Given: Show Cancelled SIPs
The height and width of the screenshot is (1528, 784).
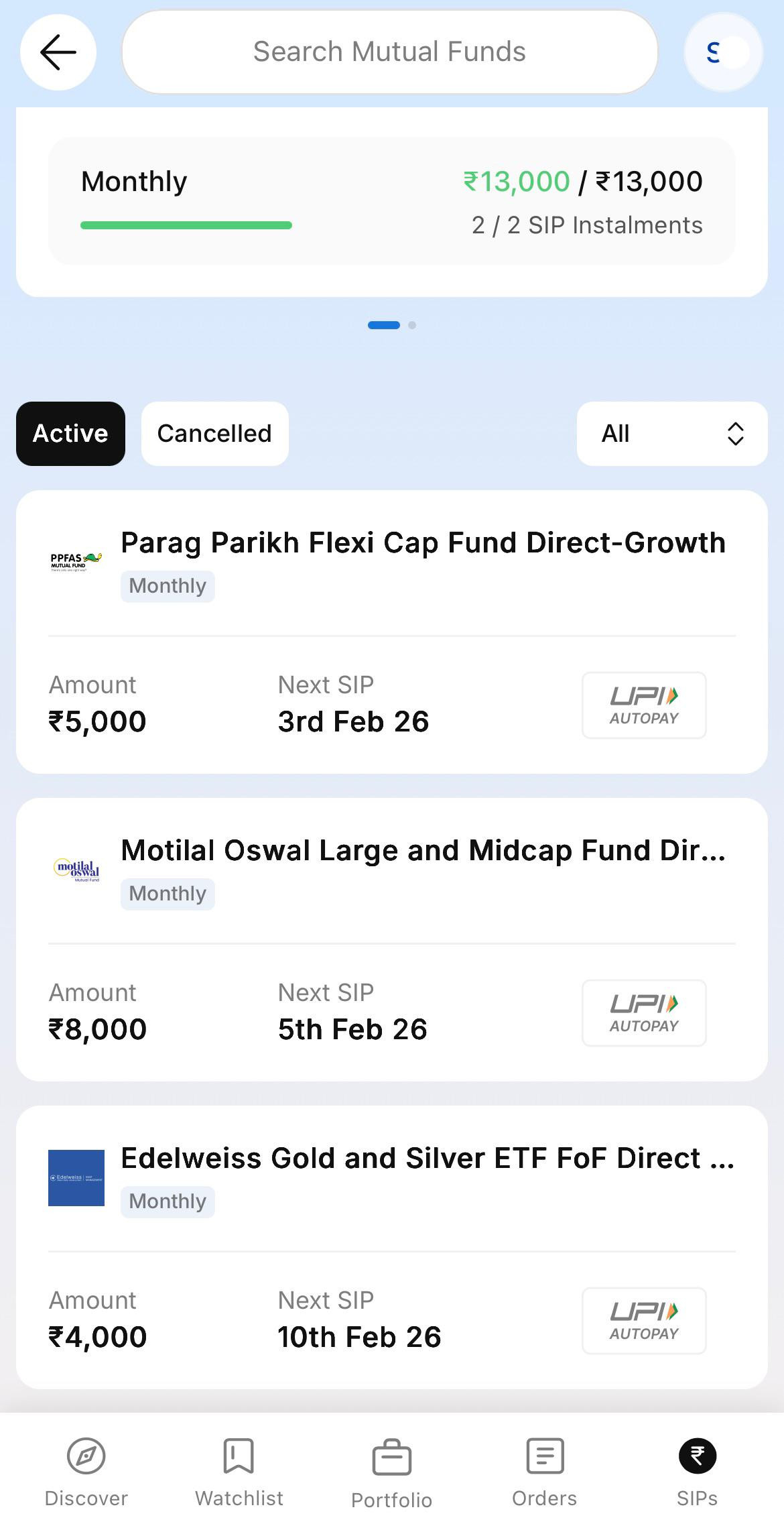Looking at the screenshot, I should pos(214,434).
